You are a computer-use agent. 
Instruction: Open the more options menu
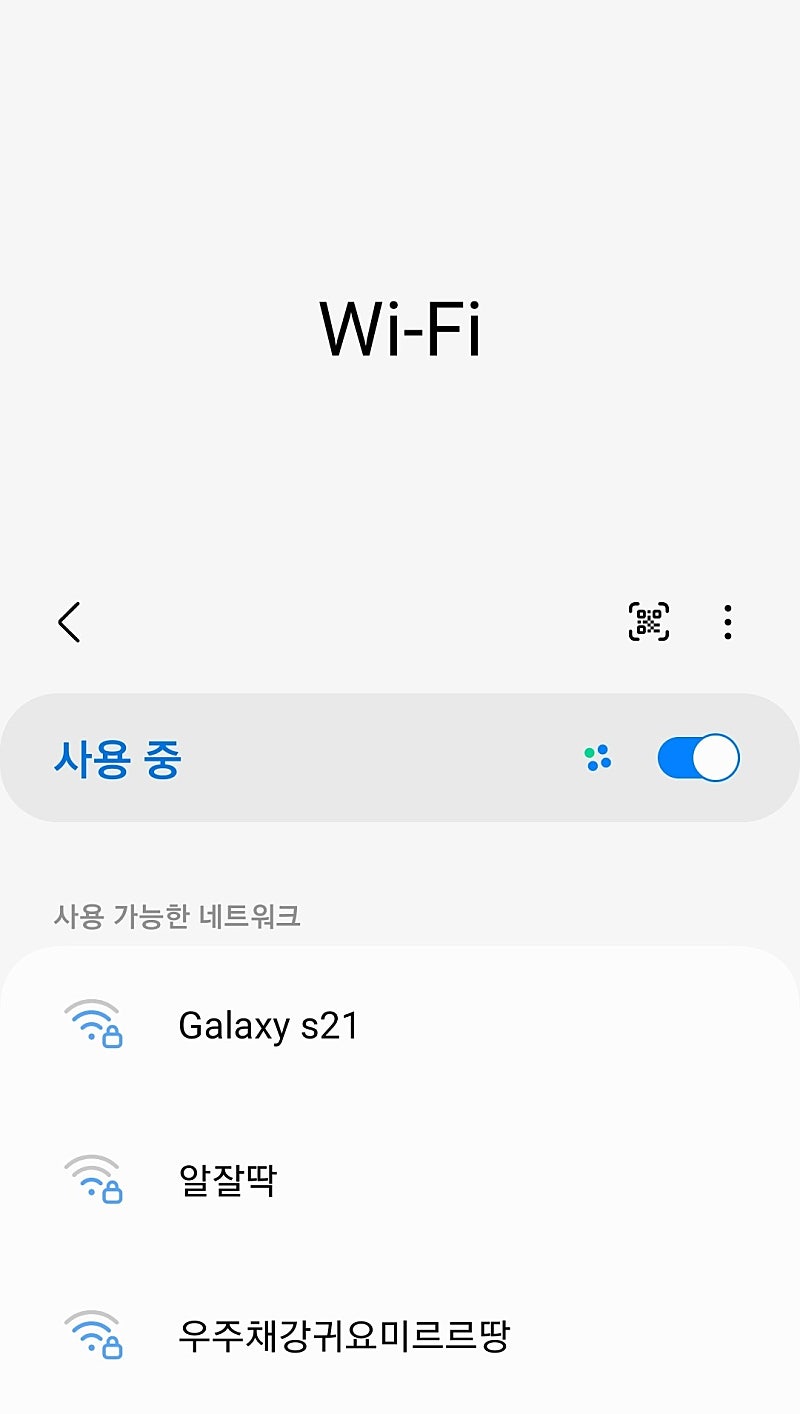(x=728, y=622)
